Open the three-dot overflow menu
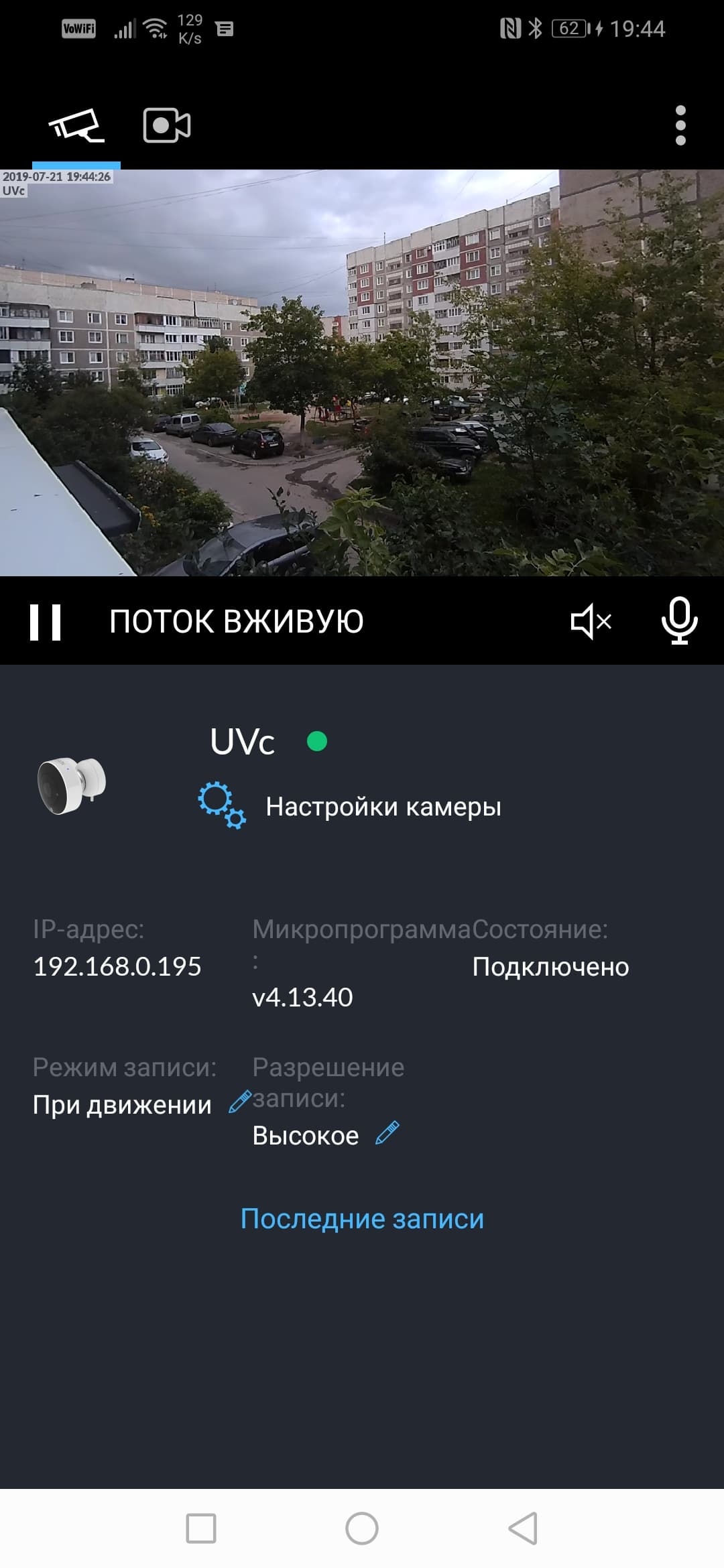Screen dimensions: 724x1568 (680, 125)
